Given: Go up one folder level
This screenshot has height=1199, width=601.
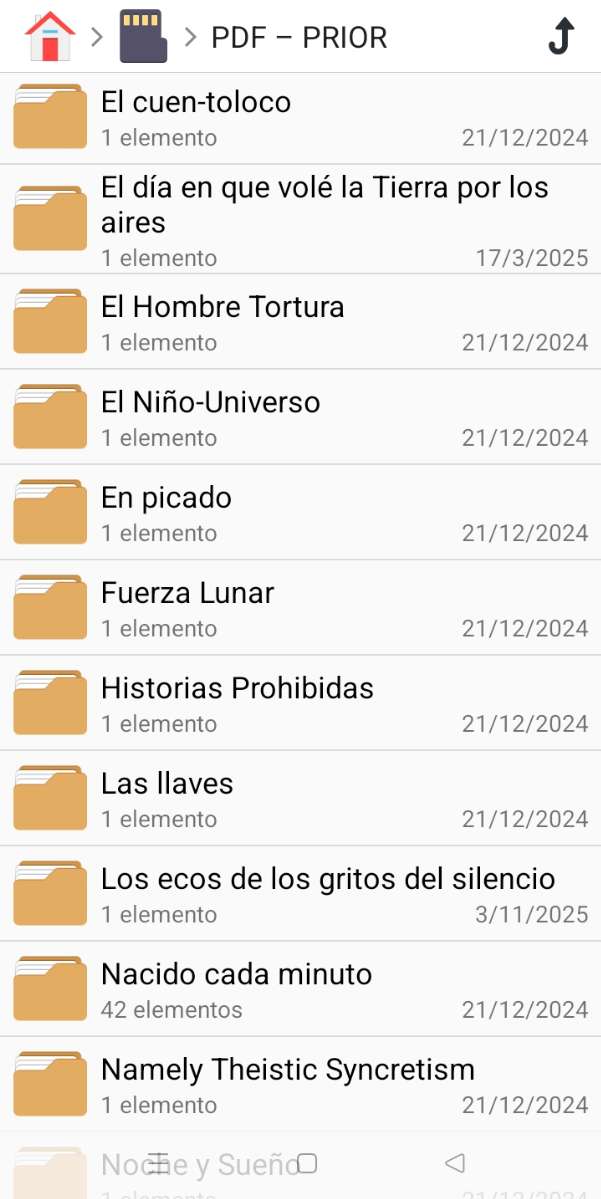Looking at the screenshot, I should coord(561,37).
